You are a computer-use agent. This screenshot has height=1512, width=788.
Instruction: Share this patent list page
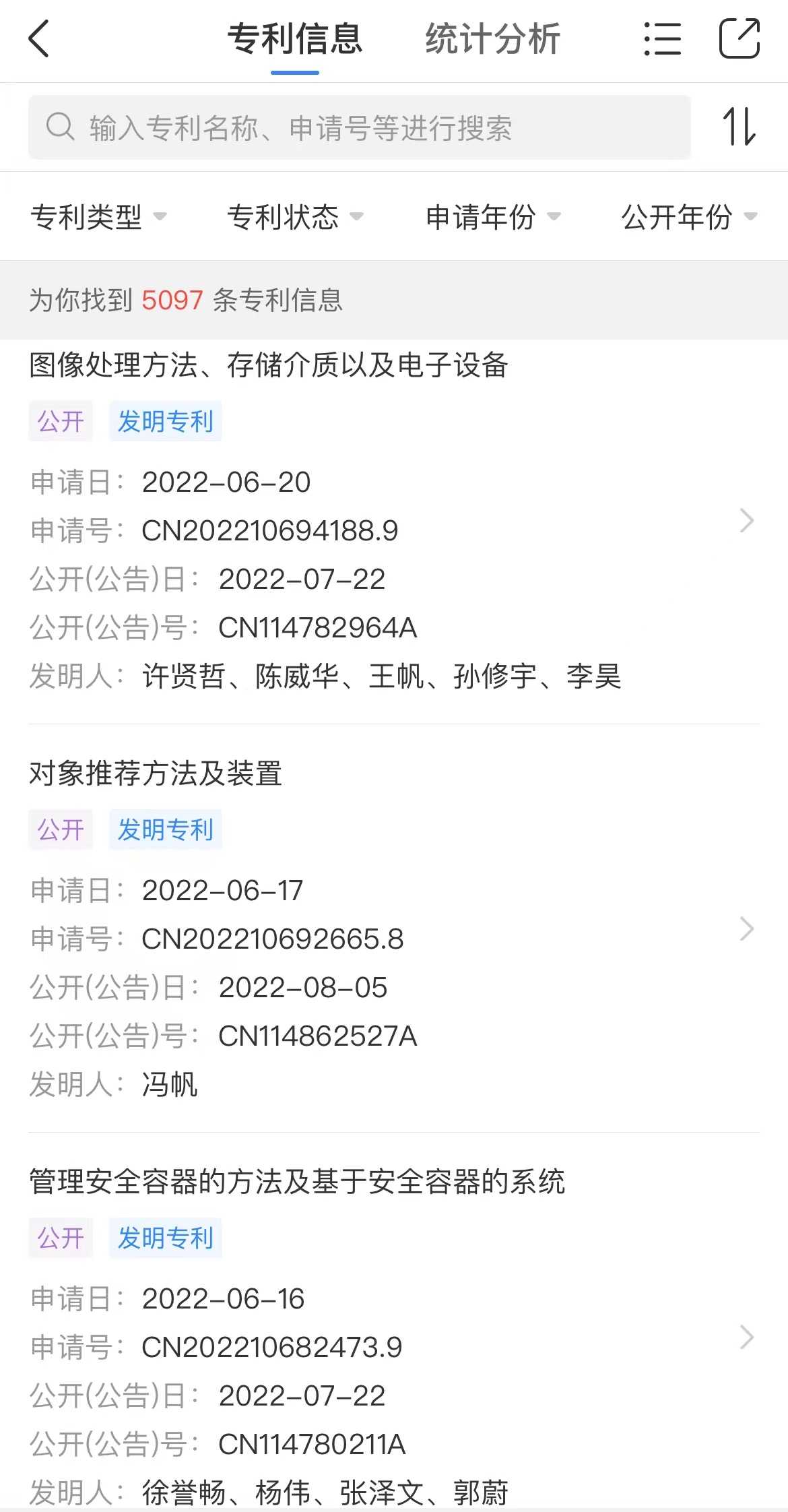(739, 39)
